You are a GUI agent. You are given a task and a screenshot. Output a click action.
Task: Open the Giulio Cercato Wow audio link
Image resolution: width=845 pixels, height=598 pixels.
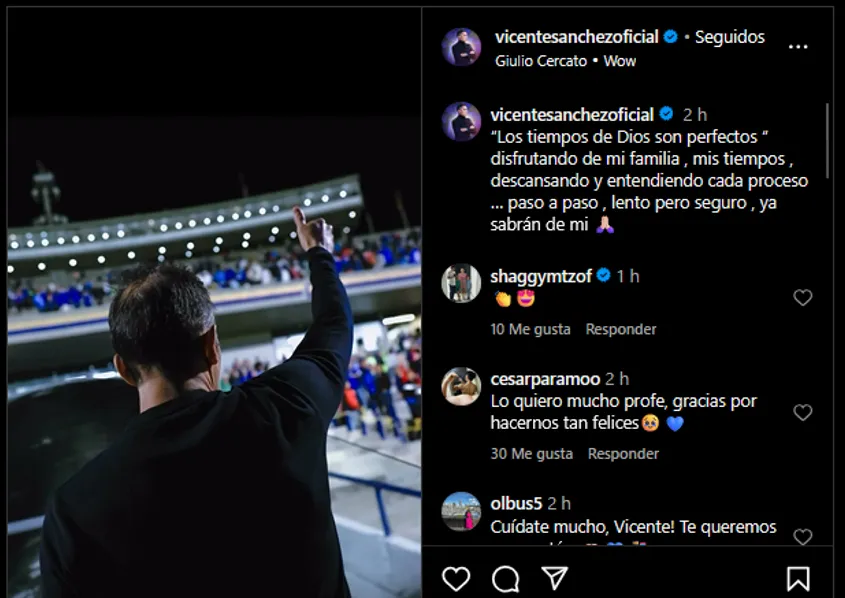(x=565, y=61)
